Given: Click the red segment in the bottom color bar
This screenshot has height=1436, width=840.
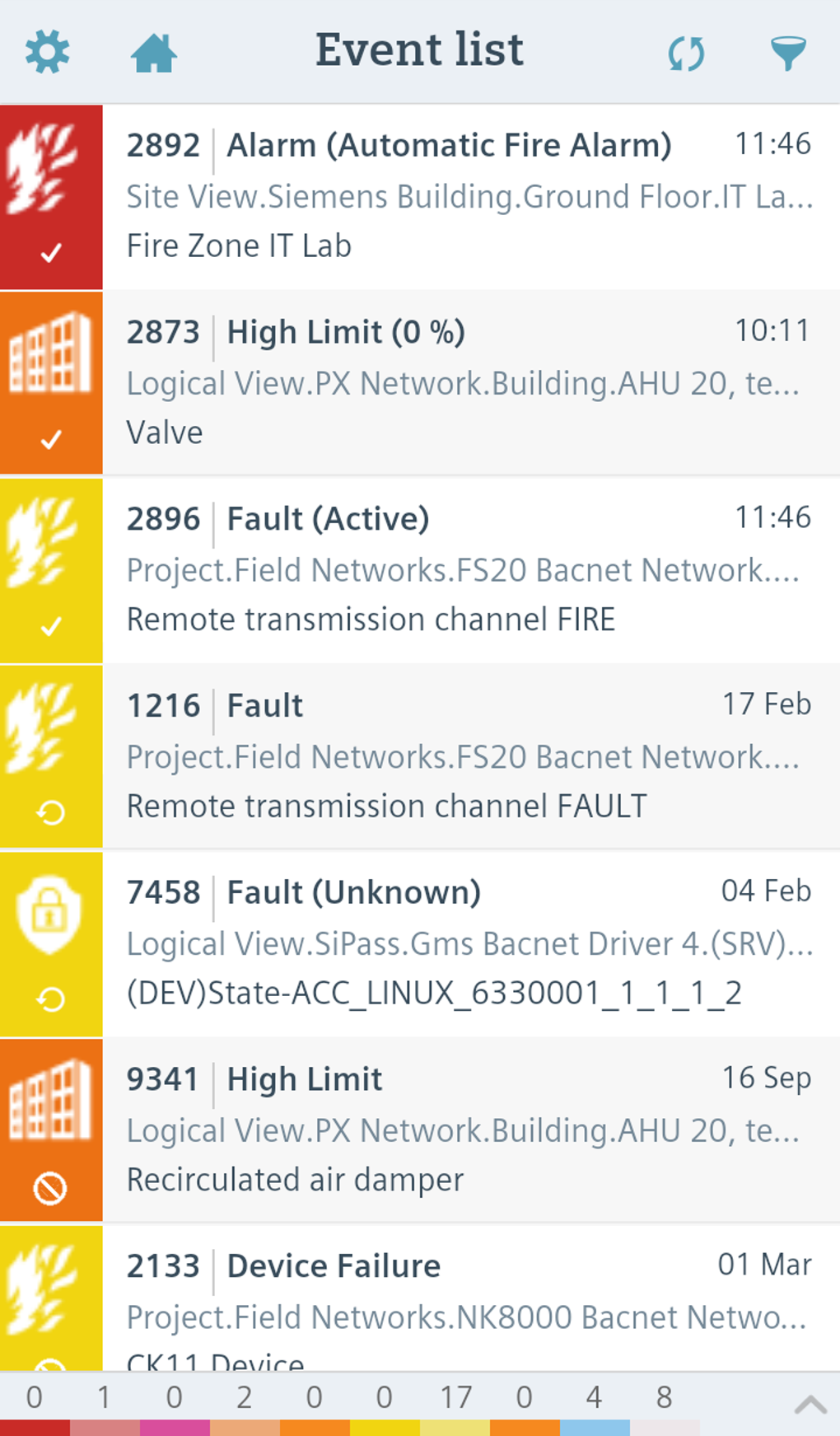Looking at the screenshot, I should coord(33,1427).
